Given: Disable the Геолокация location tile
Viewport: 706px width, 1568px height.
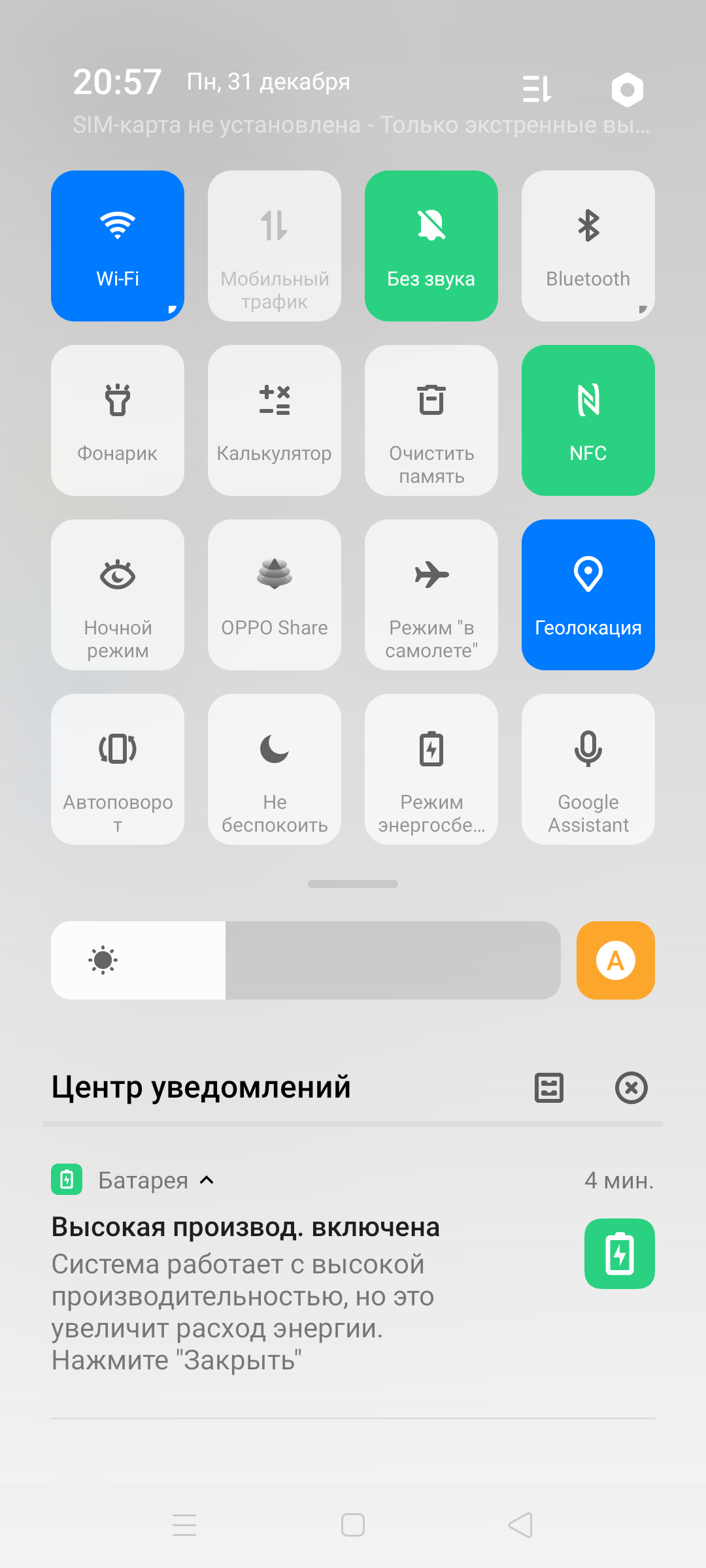Looking at the screenshot, I should coord(588,595).
